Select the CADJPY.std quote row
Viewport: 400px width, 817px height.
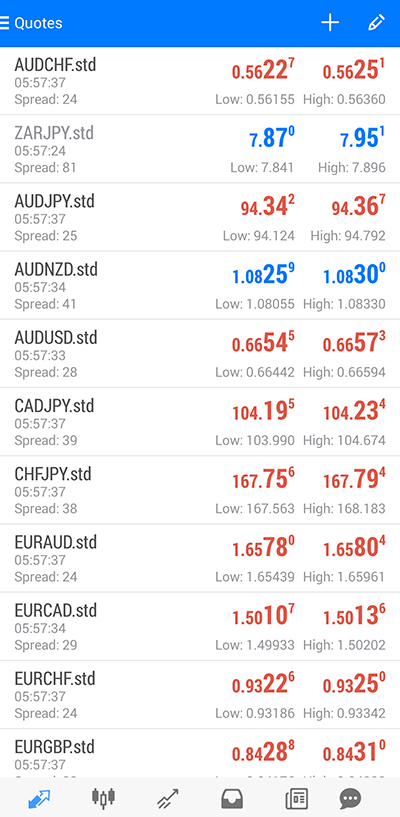point(200,422)
